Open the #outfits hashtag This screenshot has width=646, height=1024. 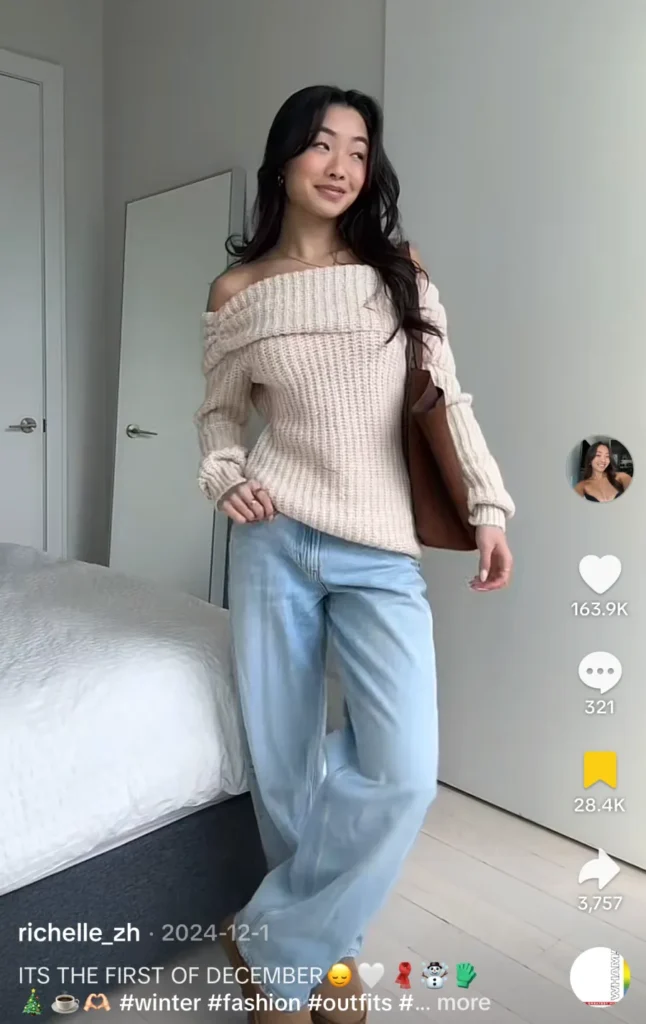349,1002
